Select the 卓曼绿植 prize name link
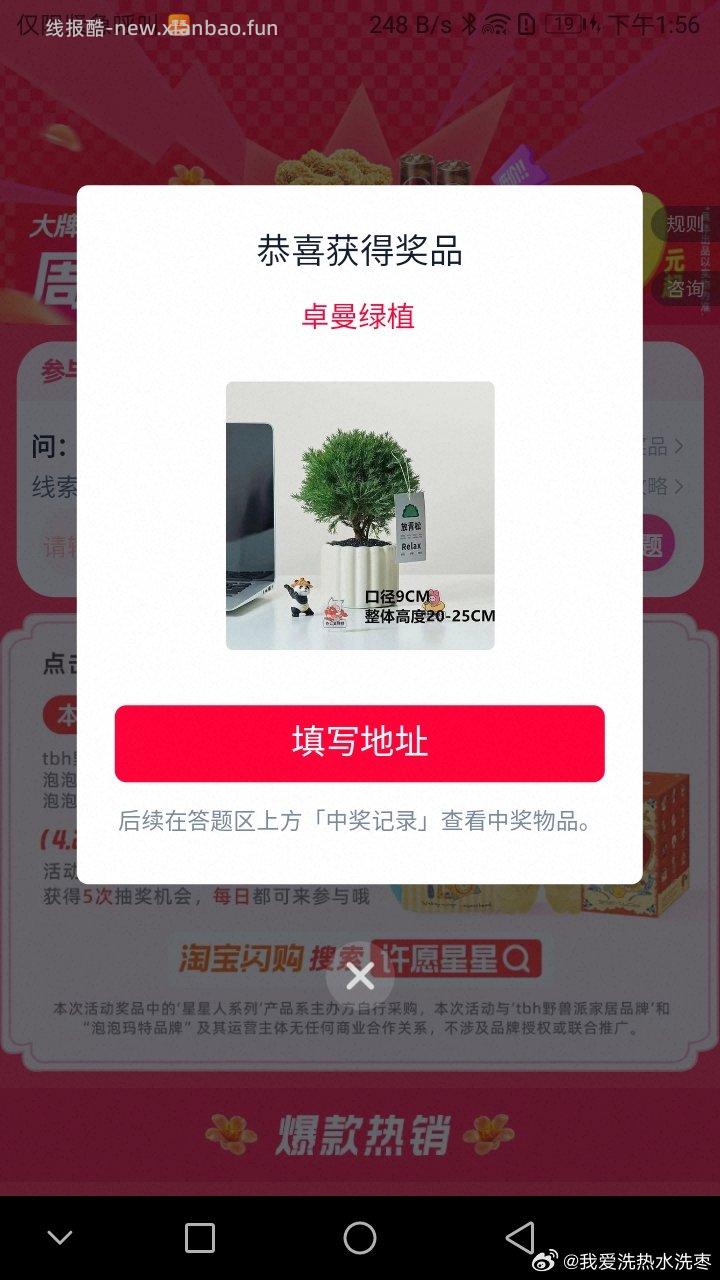This screenshot has width=720, height=1280. pos(360,317)
